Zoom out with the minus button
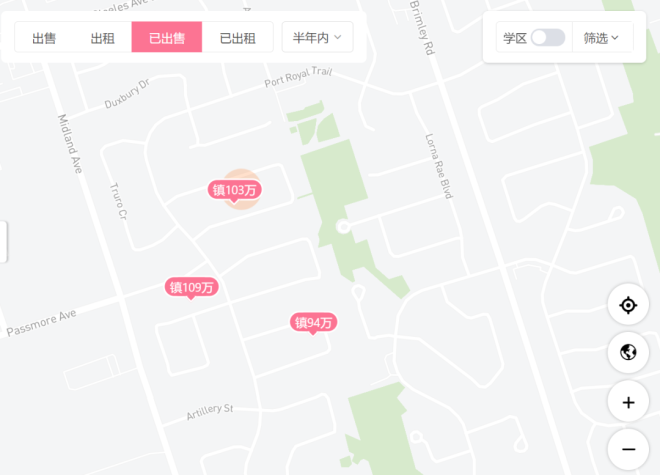This screenshot has height=475, width=660. pos(628,449)
